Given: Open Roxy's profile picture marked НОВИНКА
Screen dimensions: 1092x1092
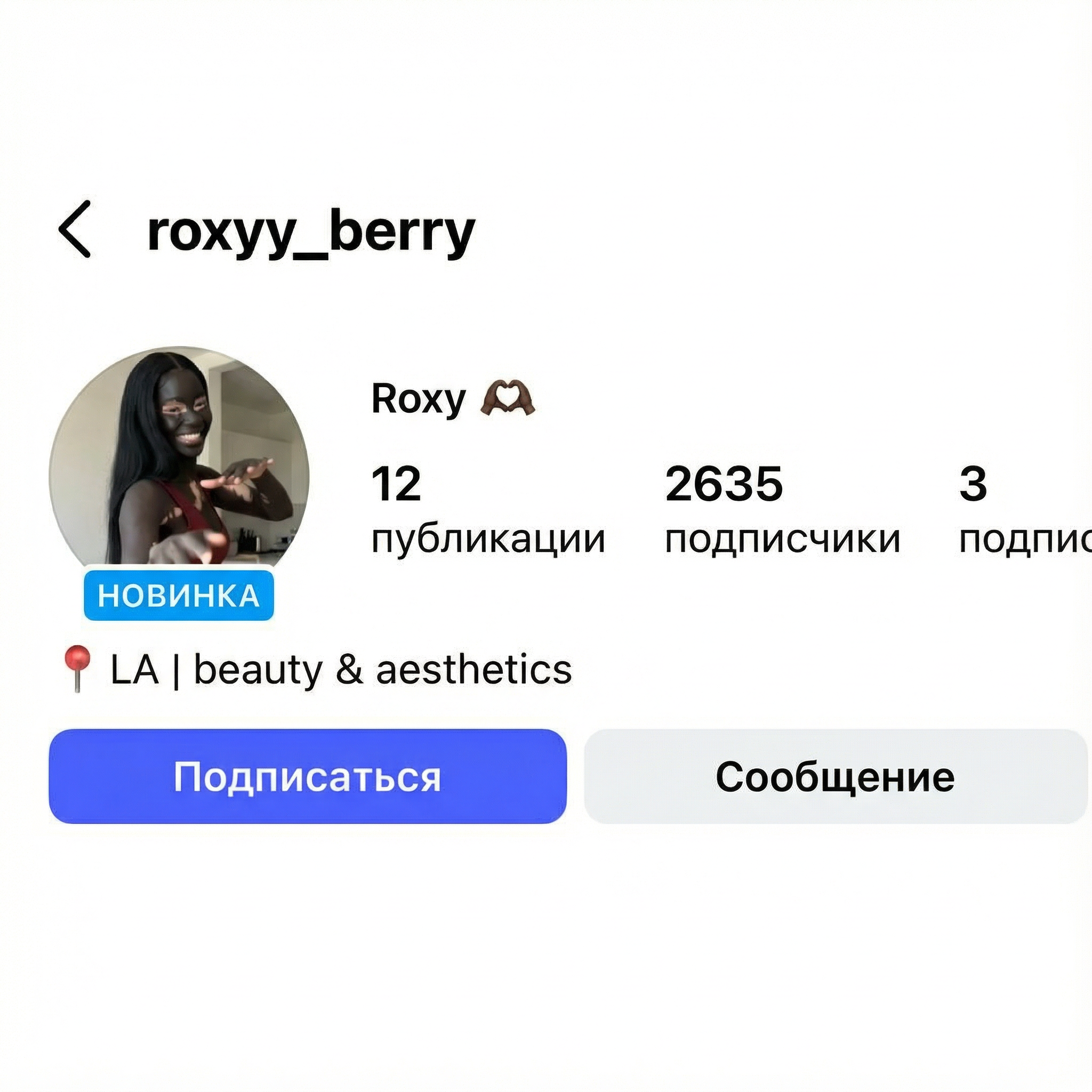Looking at the screenshot, I should tap(179, 464).
